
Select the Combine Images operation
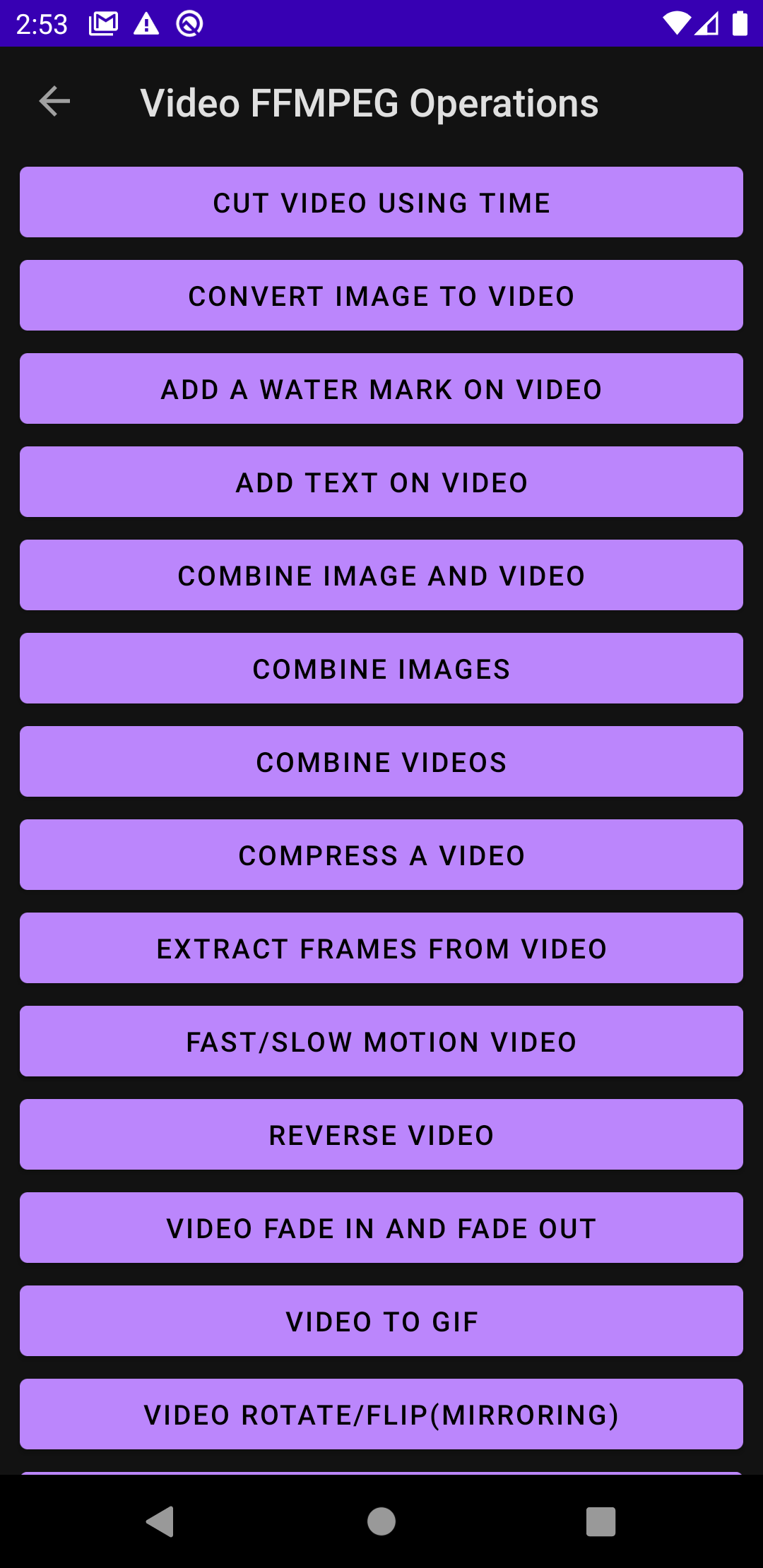381,669
